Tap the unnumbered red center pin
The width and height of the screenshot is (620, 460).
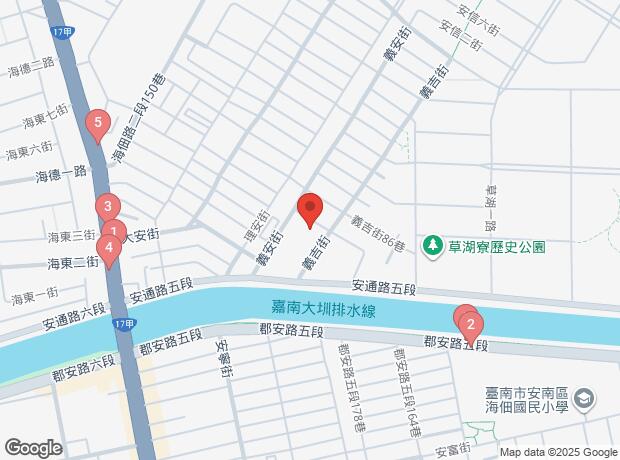pyautogui.click(x=310, y=209)
